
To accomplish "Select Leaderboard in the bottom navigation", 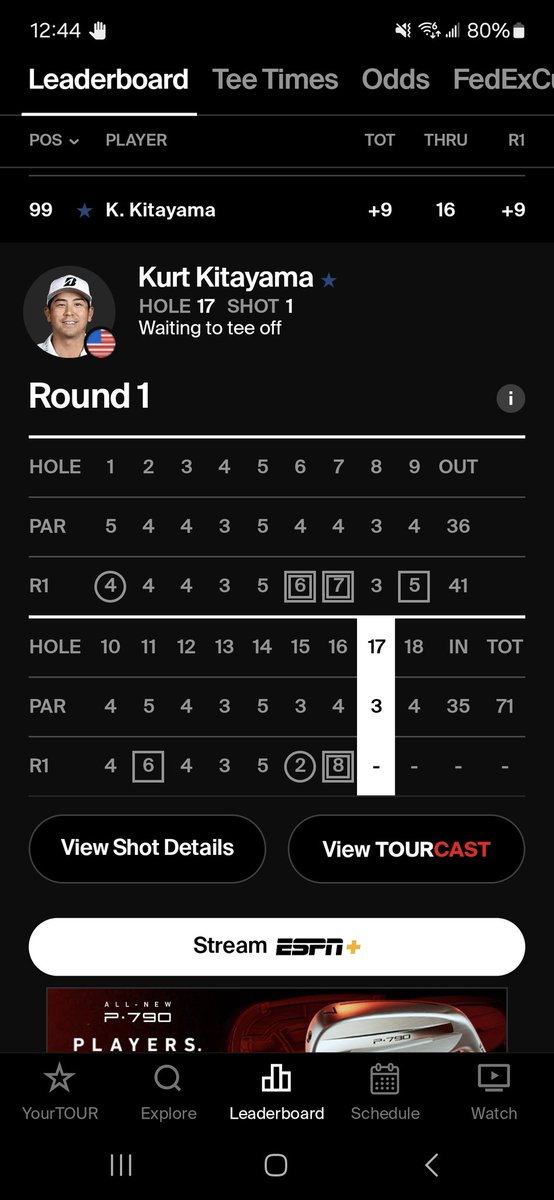I will [x=276, y=1091].
